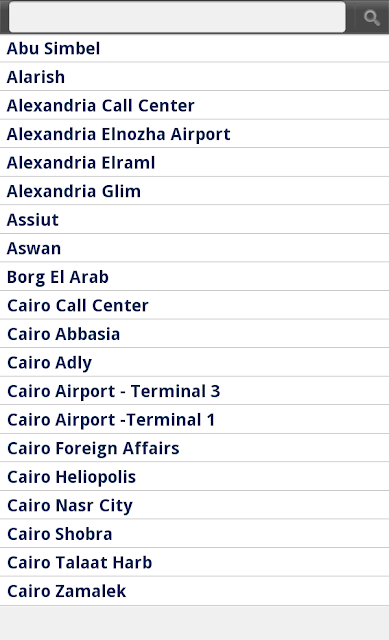Select Cairo Airport - Terminal 3
This screenshot has height=640, width=389.
pyautogui.click(x=194, y=391)
